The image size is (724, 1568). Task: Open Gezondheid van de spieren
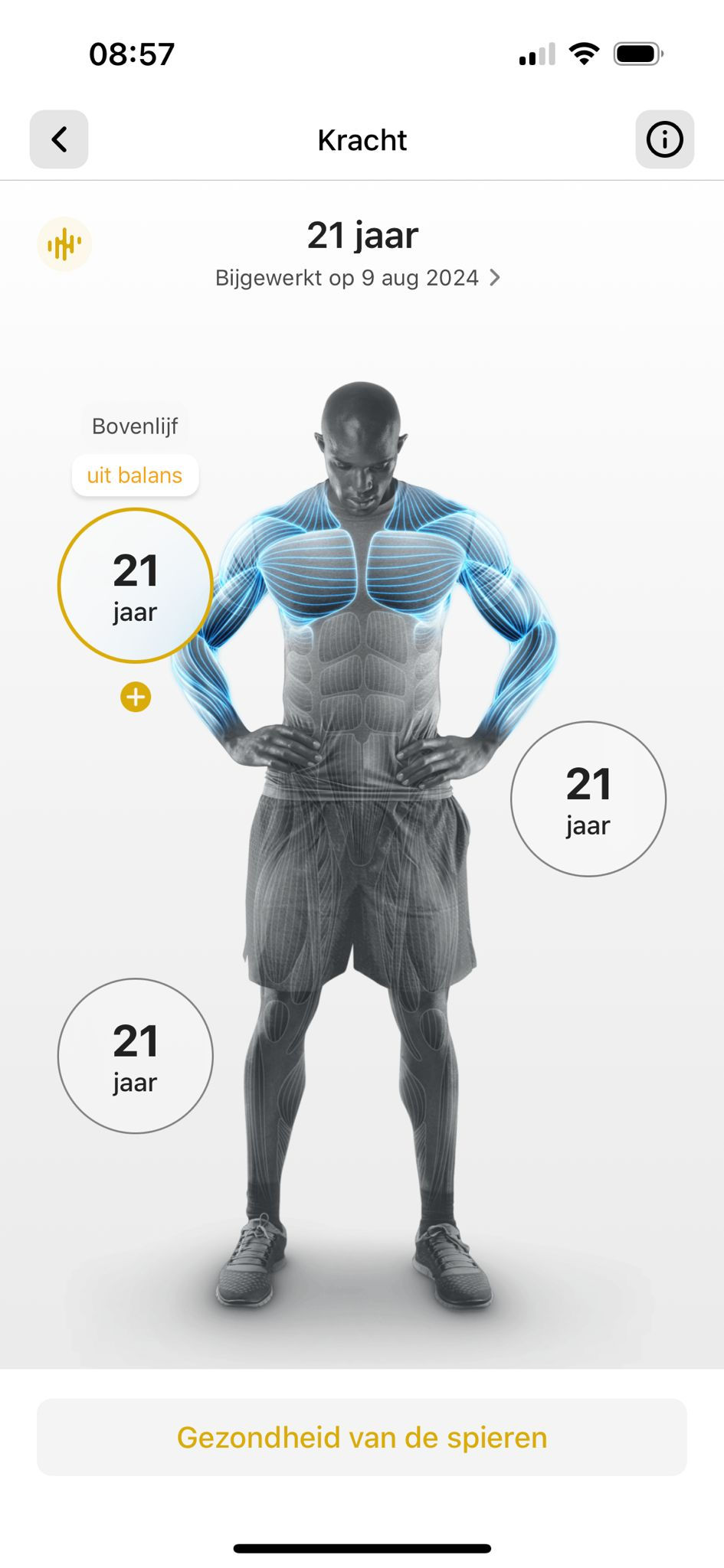(362, 1437)
